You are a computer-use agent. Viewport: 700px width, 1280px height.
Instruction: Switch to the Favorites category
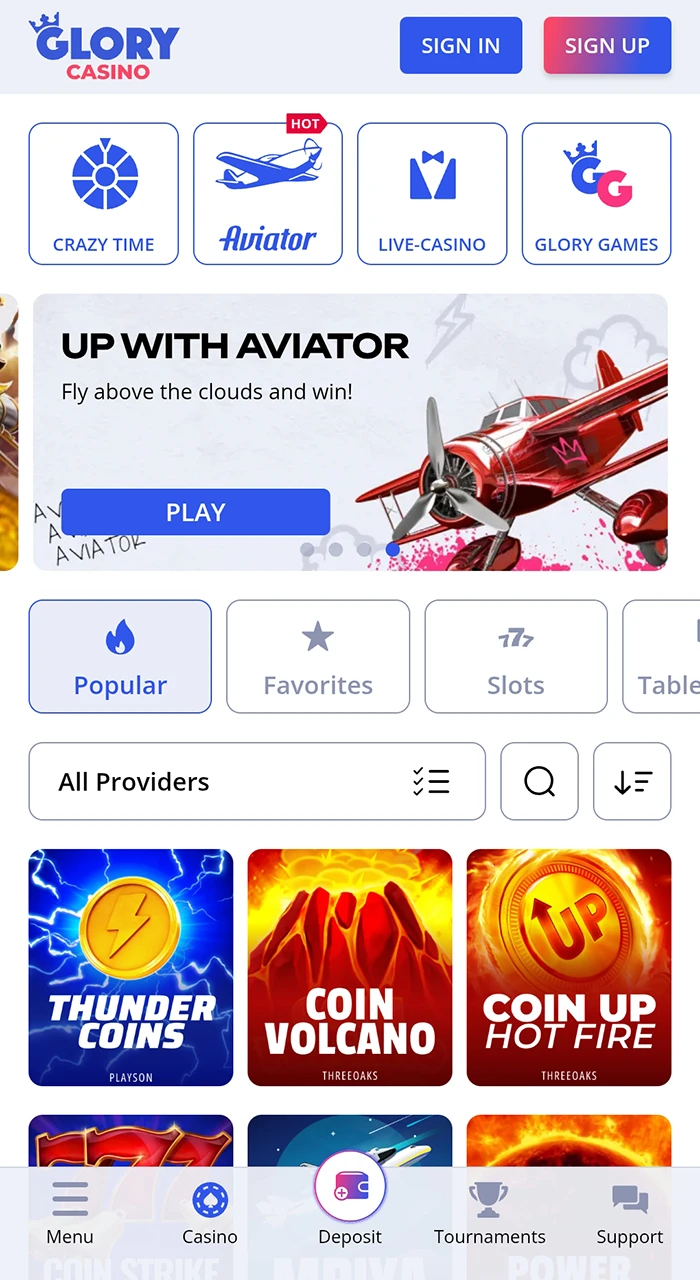coord(318,656)
